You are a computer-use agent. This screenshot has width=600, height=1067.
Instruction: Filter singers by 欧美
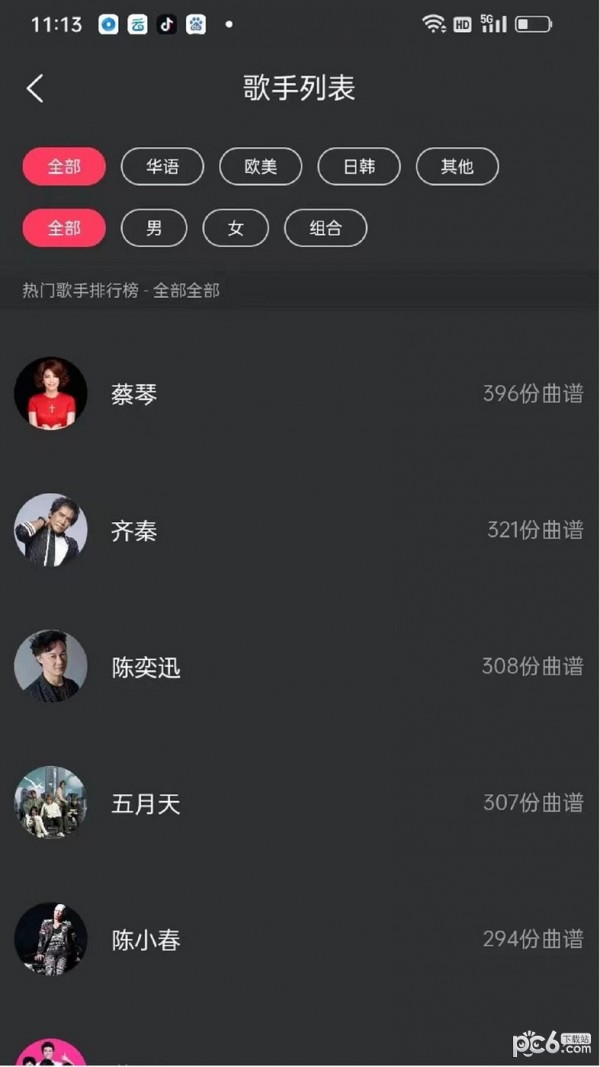click(260, 167)
